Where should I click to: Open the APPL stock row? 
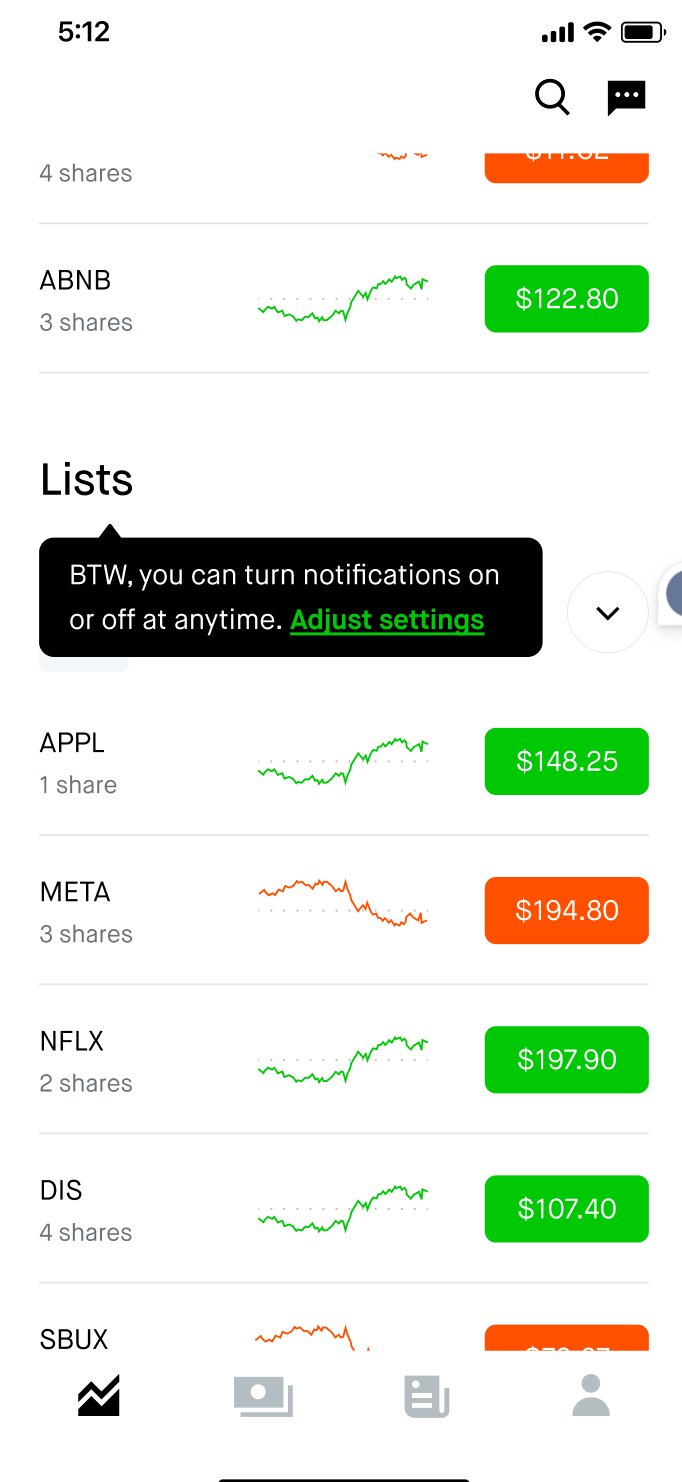pos(344,762)
